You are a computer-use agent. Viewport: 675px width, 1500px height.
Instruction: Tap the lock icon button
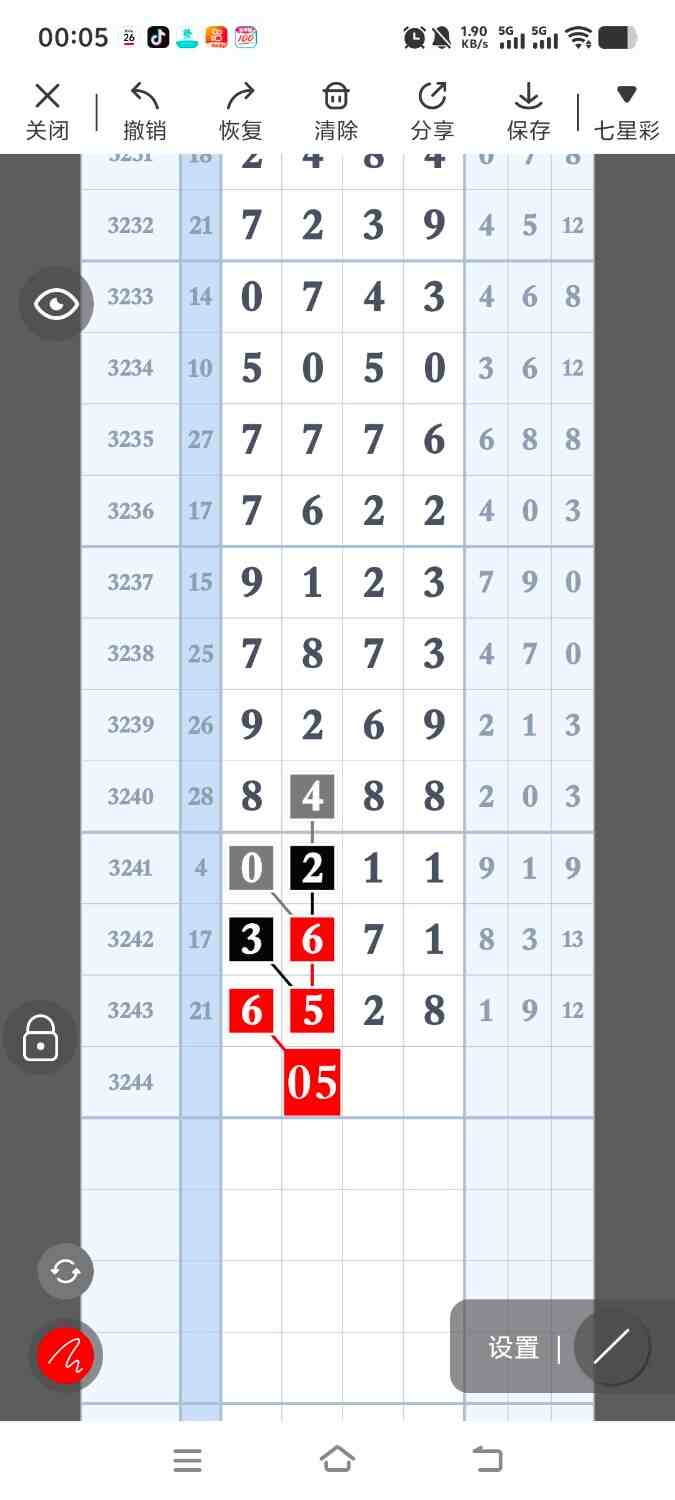pyautogui.click(x=40, y=1038)
